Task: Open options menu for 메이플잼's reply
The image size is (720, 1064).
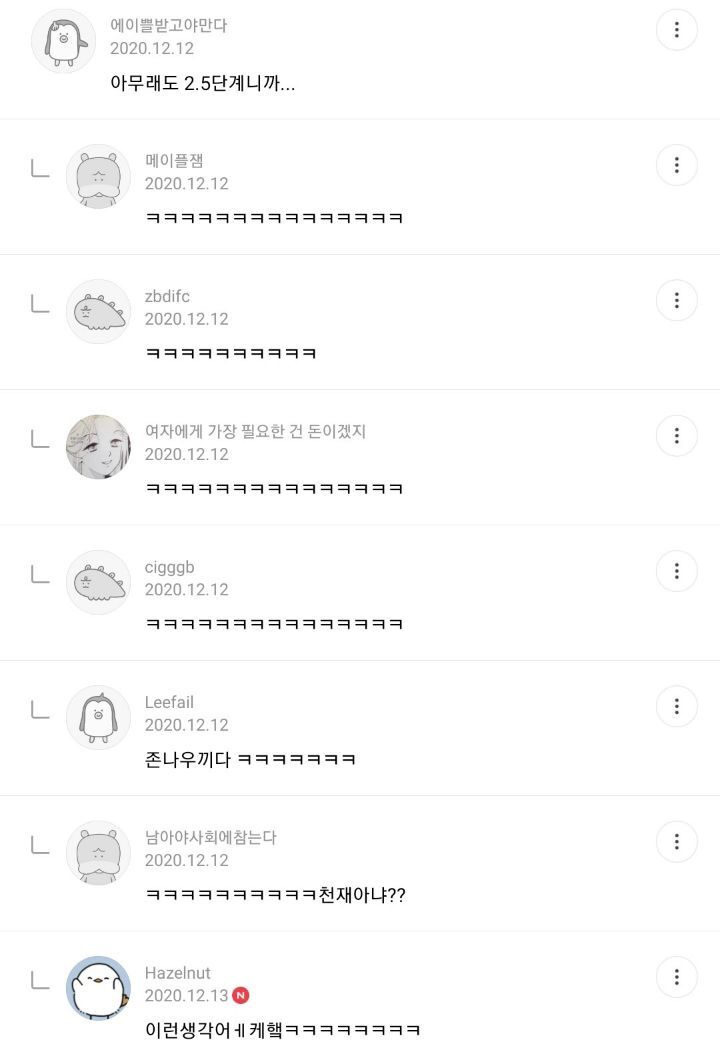Action: (x=677, y=165)
